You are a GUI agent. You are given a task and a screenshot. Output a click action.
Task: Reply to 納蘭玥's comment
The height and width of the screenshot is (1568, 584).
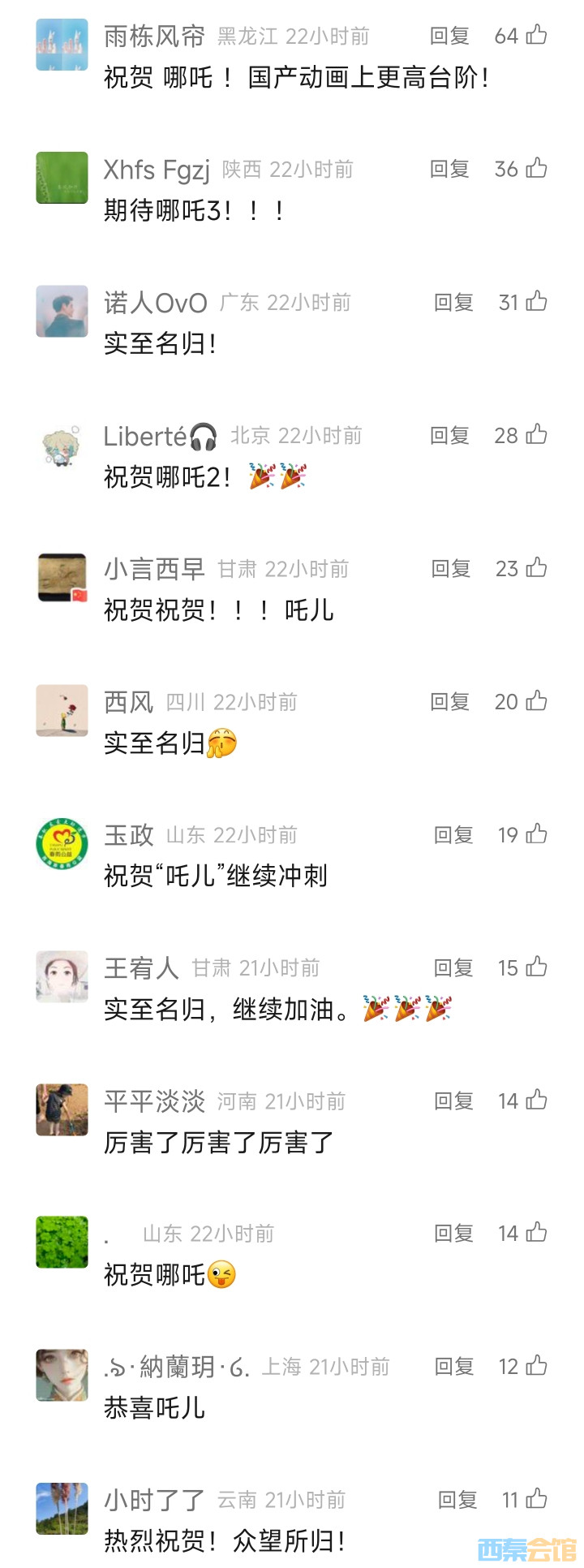(x=454, y=1366)
